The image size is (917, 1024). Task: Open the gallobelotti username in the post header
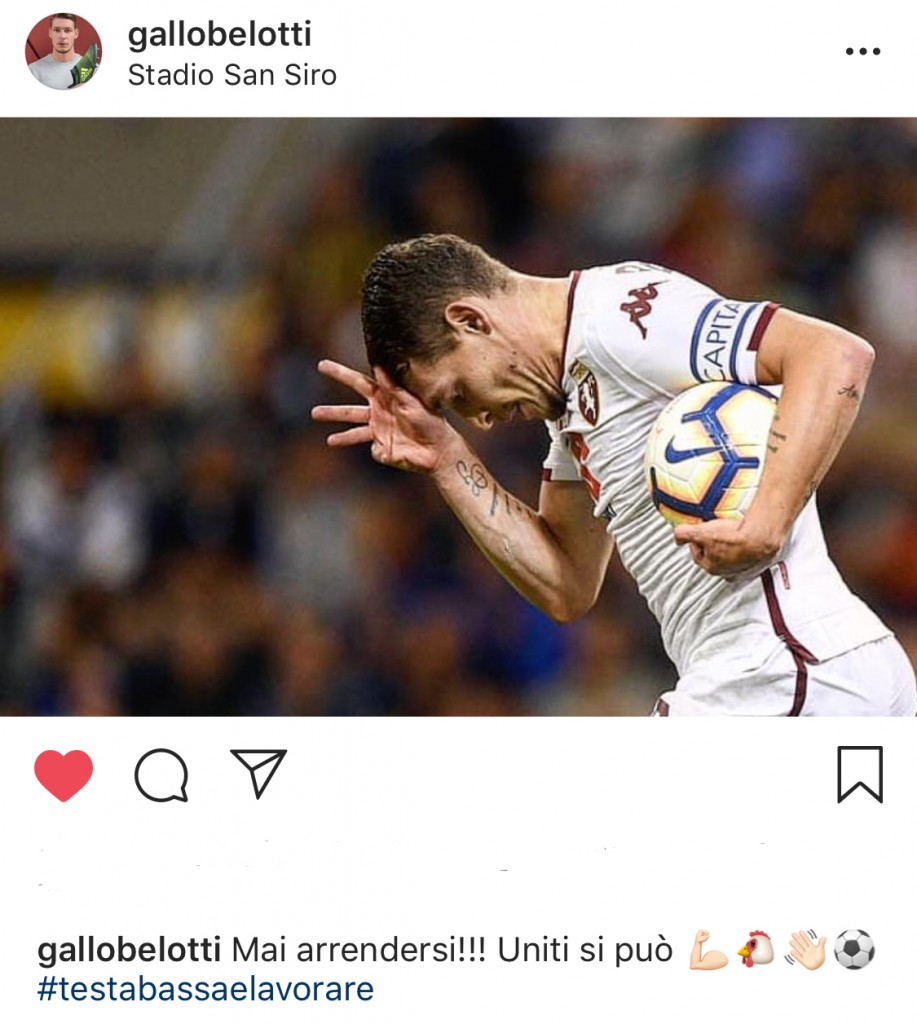[220, 35]
